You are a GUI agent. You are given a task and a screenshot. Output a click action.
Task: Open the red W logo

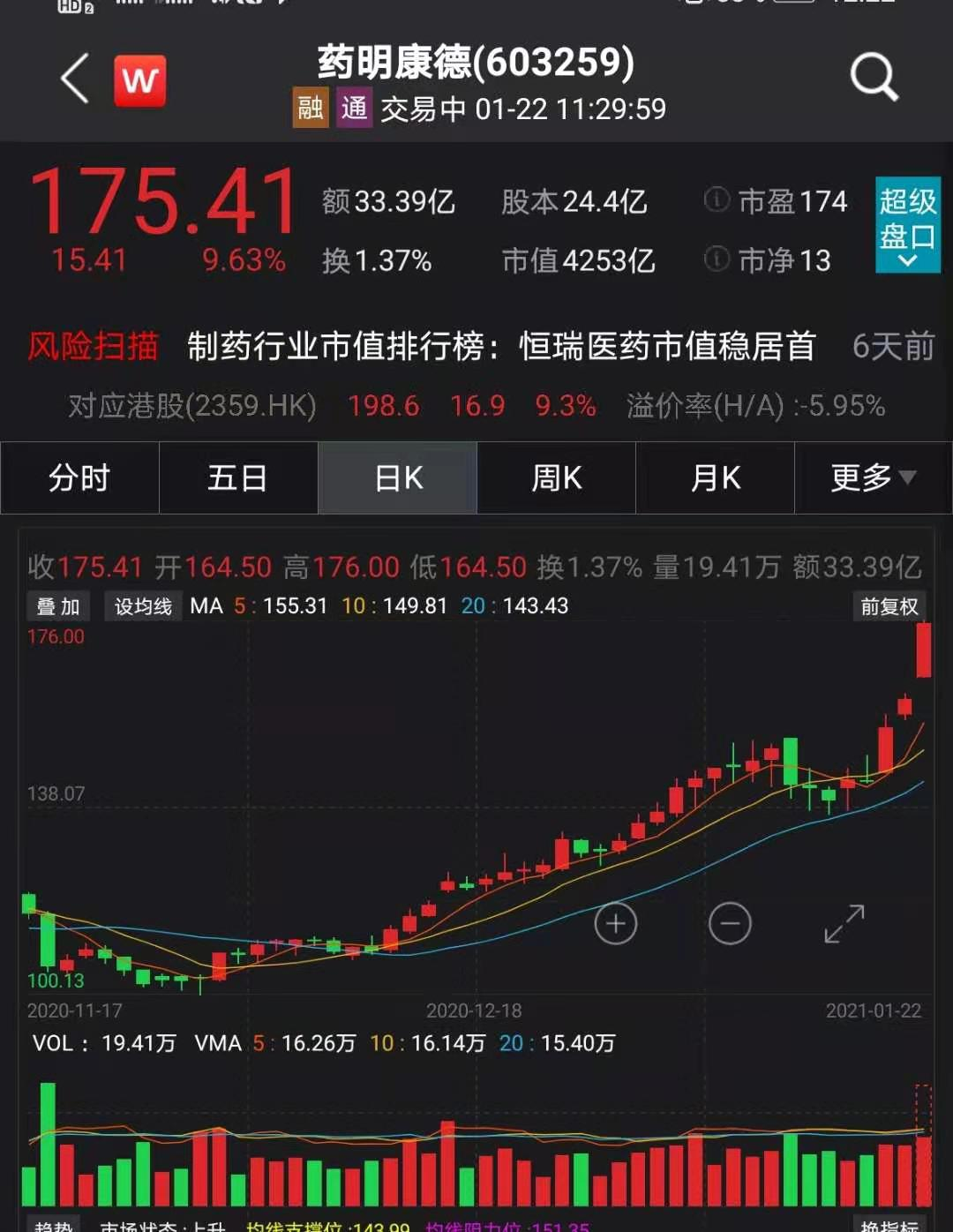[140, 80]
